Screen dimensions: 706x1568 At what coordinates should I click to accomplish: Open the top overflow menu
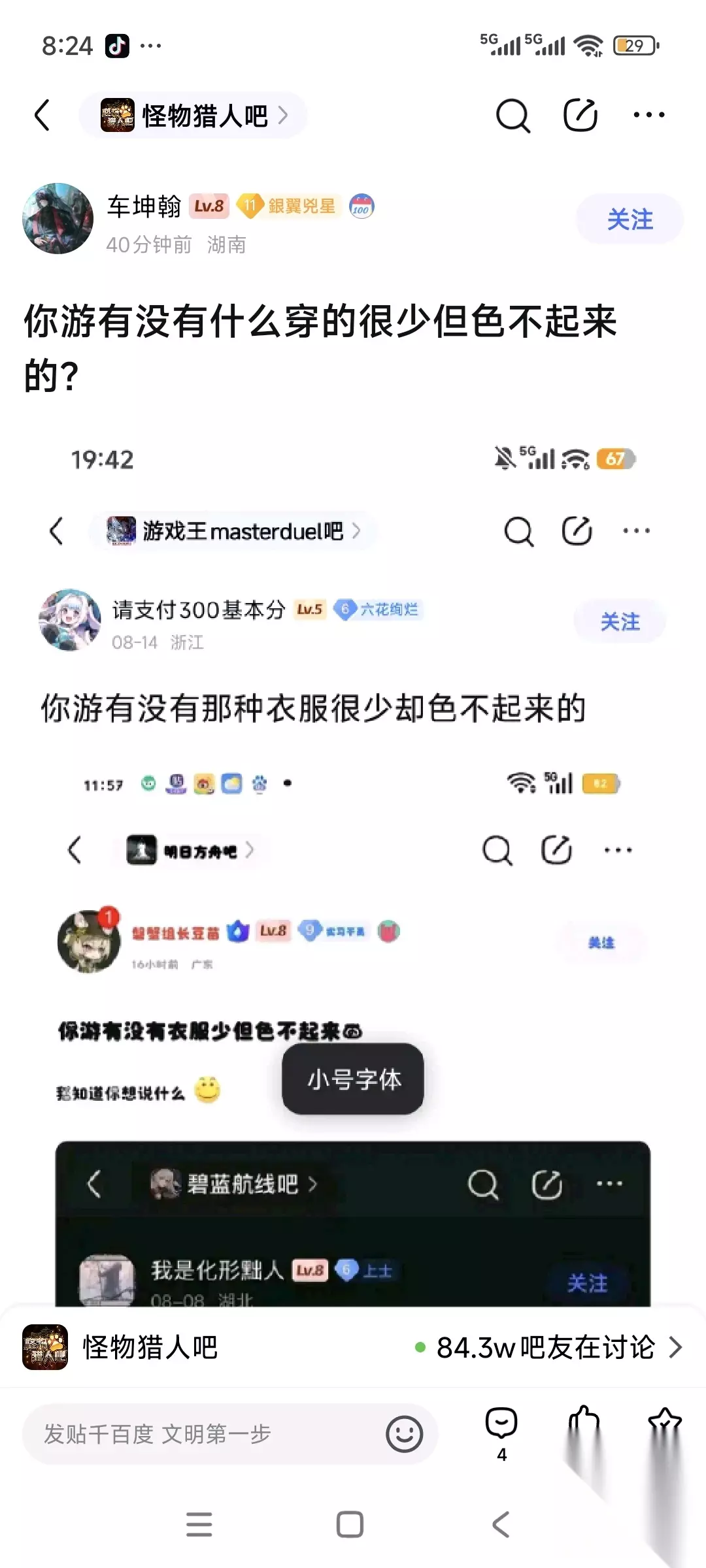[649, 115]
